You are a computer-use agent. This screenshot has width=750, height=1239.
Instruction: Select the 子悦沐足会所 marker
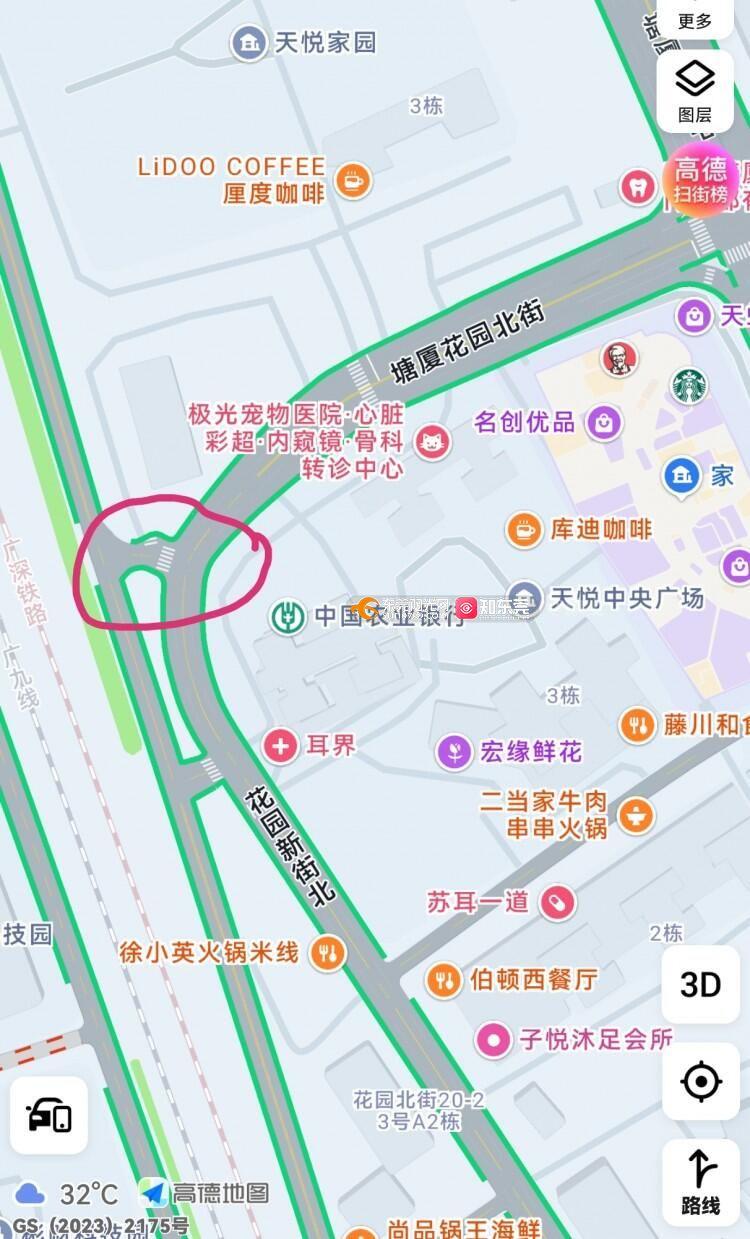493,1040
